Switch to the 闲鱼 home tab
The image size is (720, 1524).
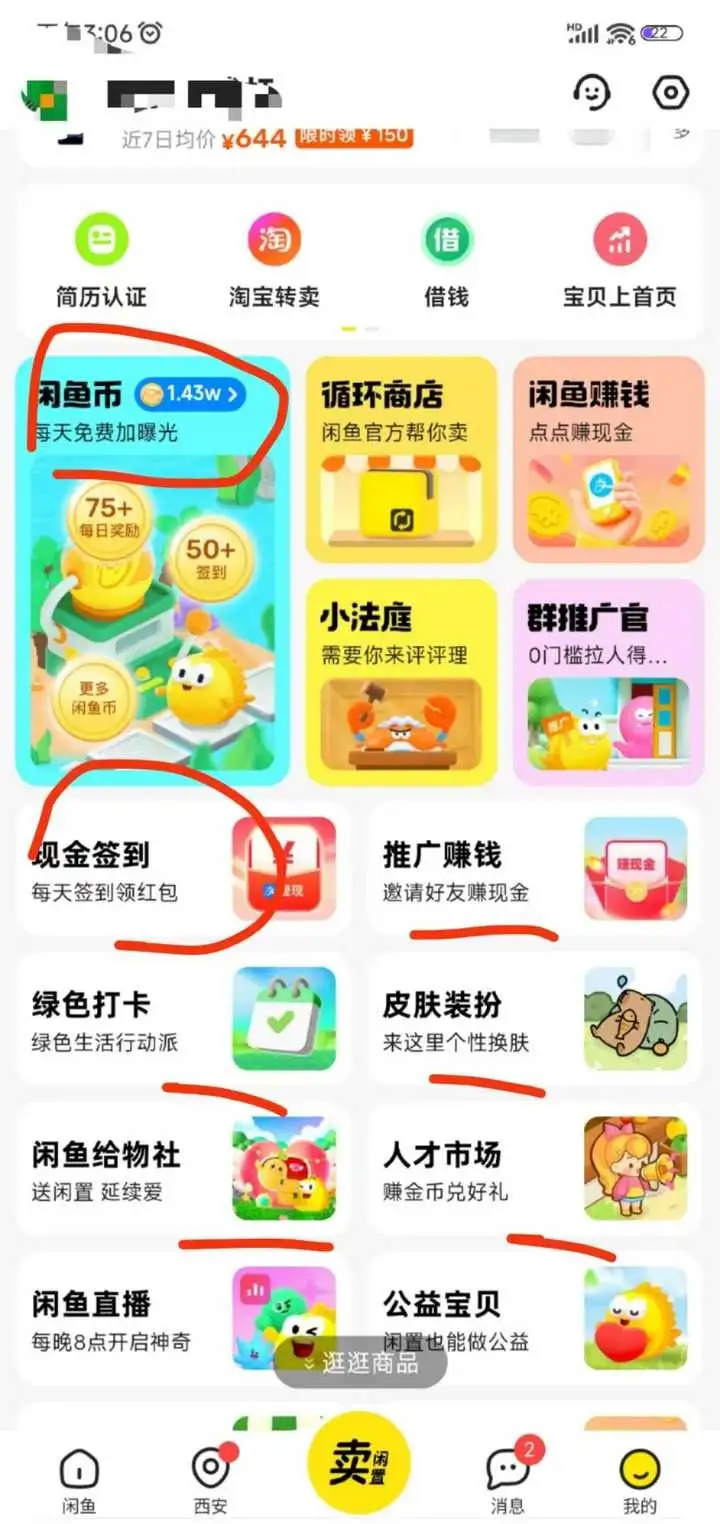[x=79, y=1480]
